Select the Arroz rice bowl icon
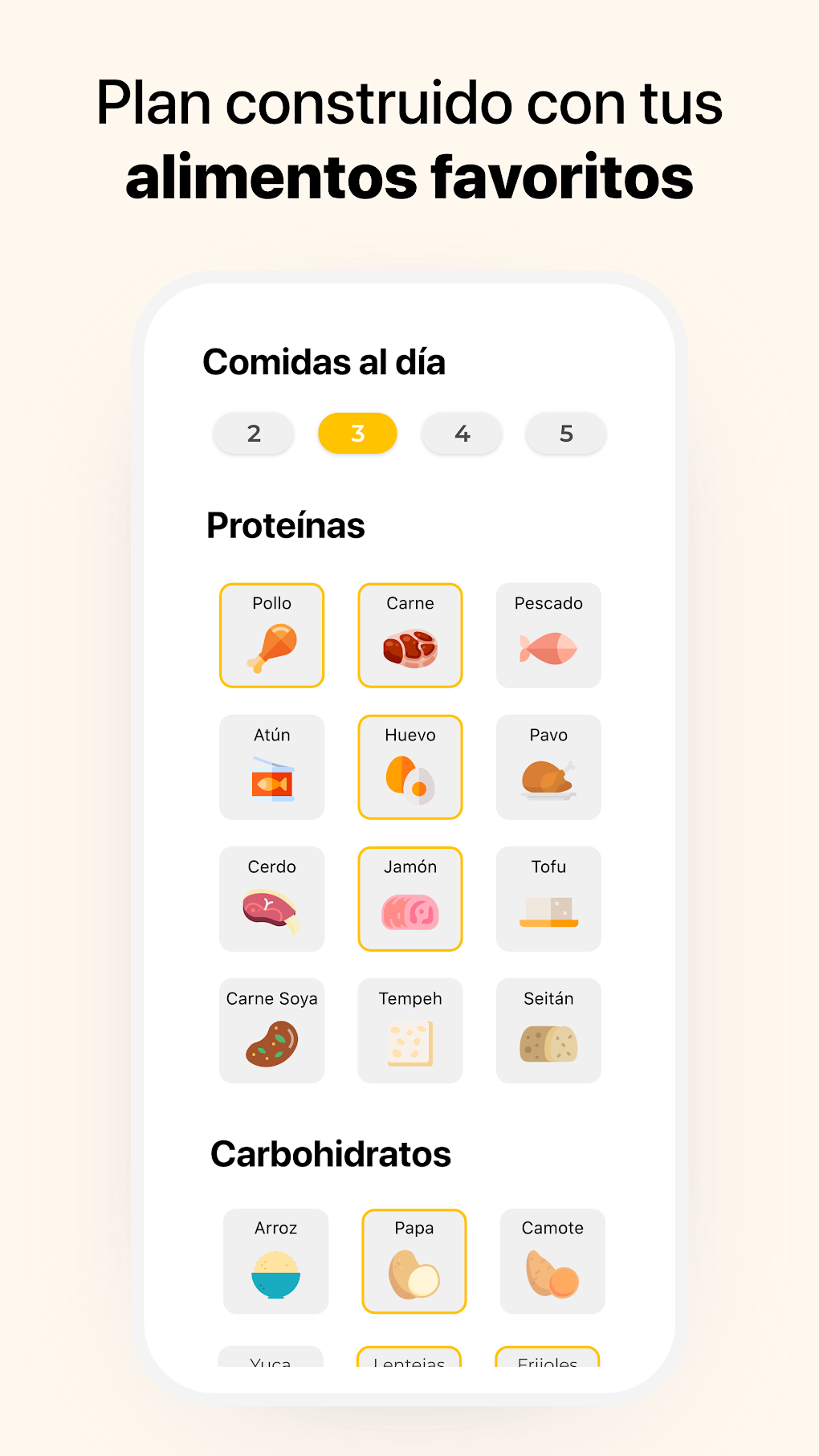The width and height of the screenshot is (819, 1456). (275, 1261)
